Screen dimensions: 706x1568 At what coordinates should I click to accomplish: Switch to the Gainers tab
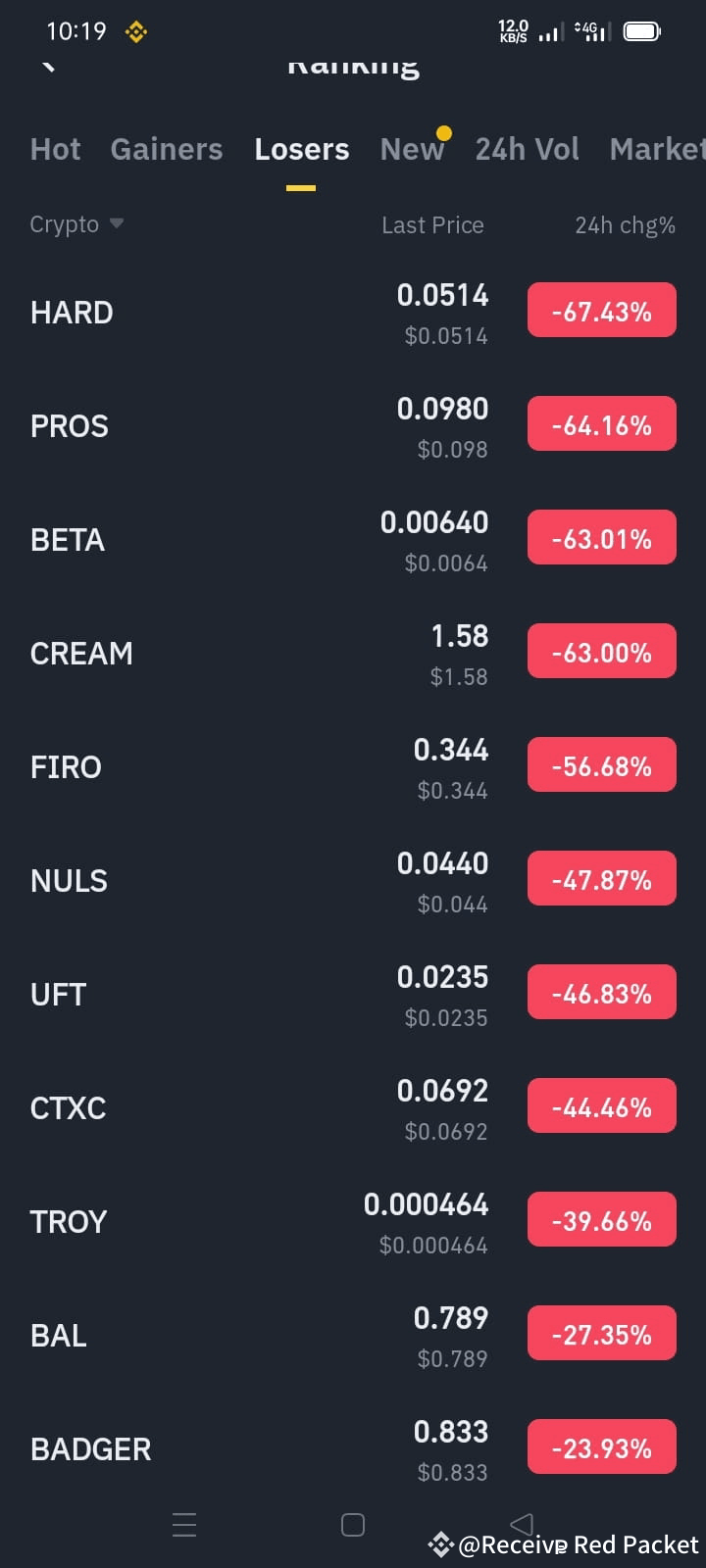pos(167,149)
